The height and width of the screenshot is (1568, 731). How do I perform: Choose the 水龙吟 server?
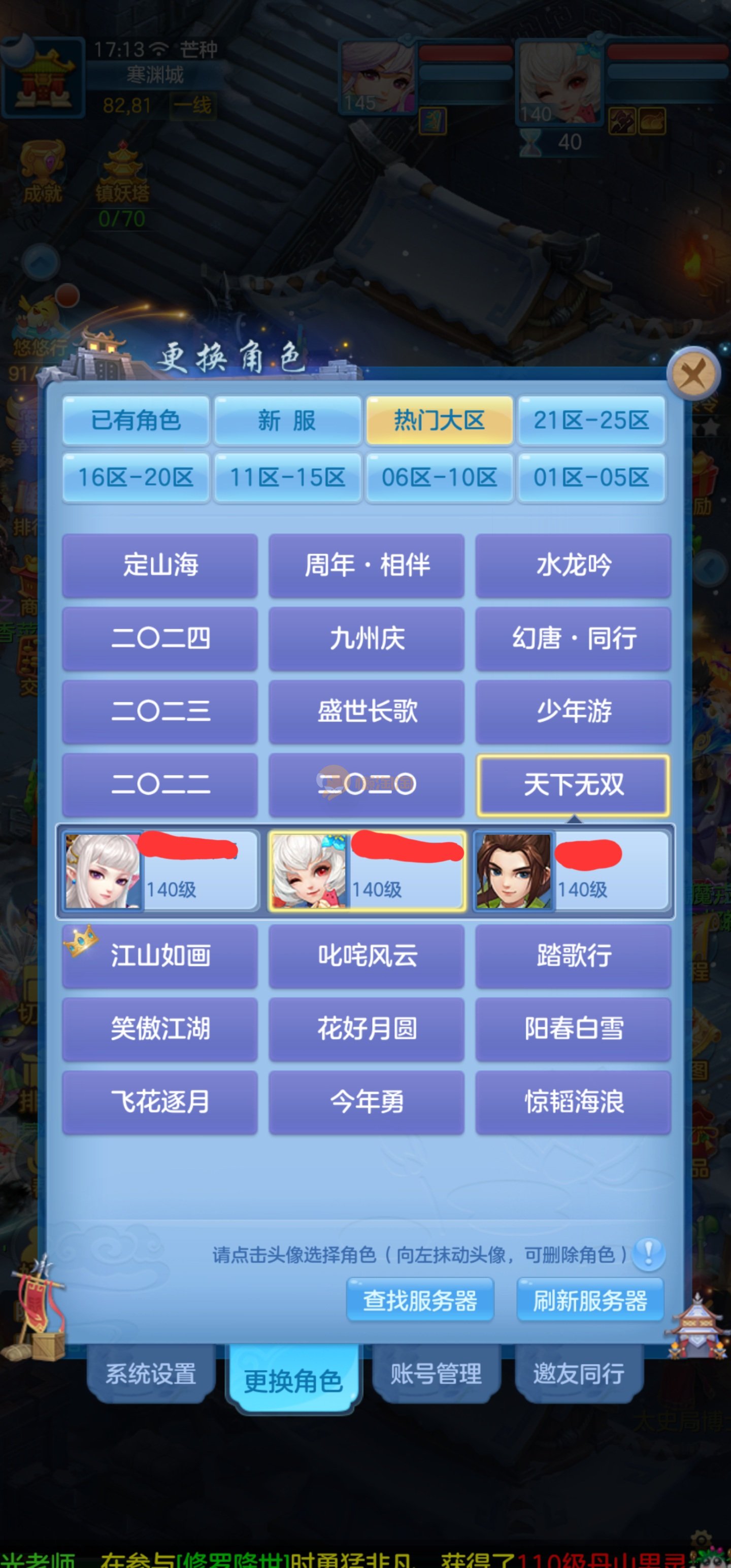573,565
